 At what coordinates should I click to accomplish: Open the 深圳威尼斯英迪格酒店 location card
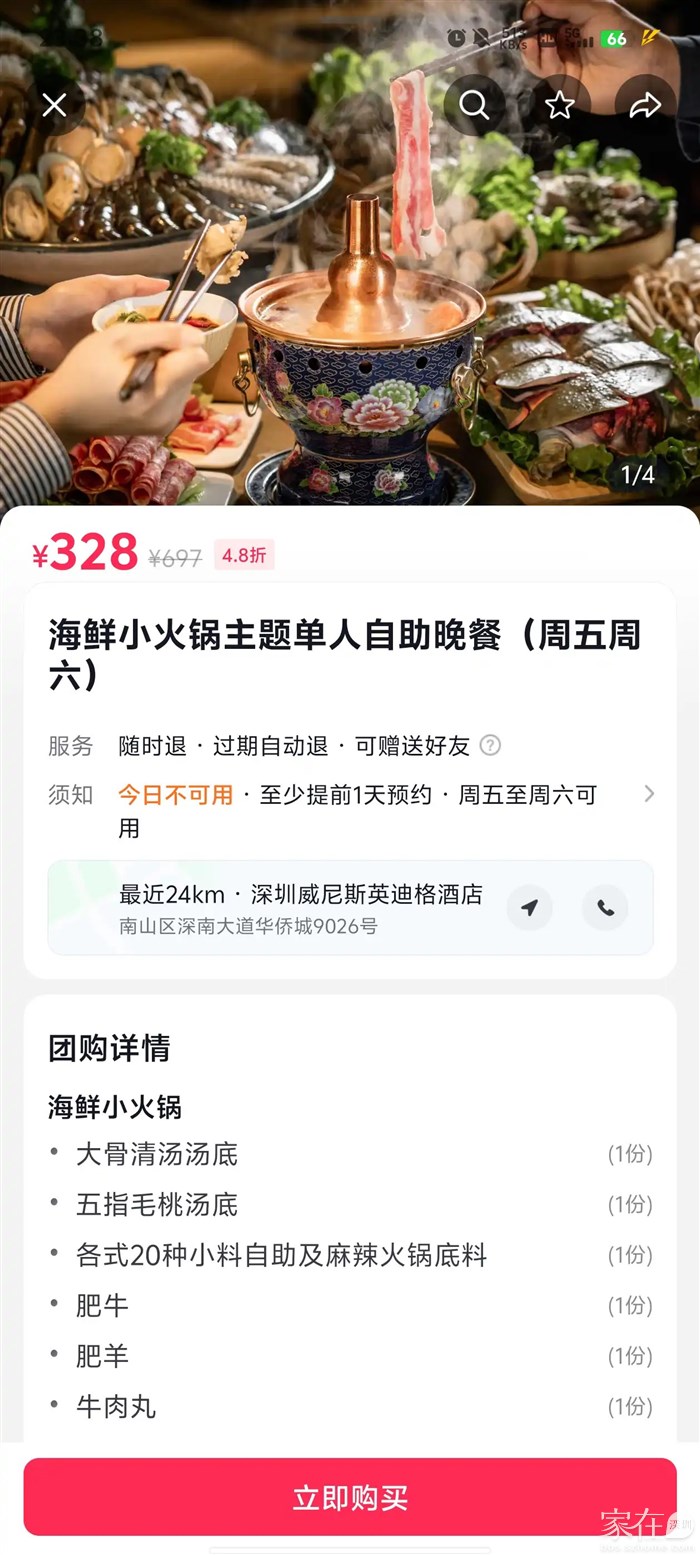pos(300,907)
